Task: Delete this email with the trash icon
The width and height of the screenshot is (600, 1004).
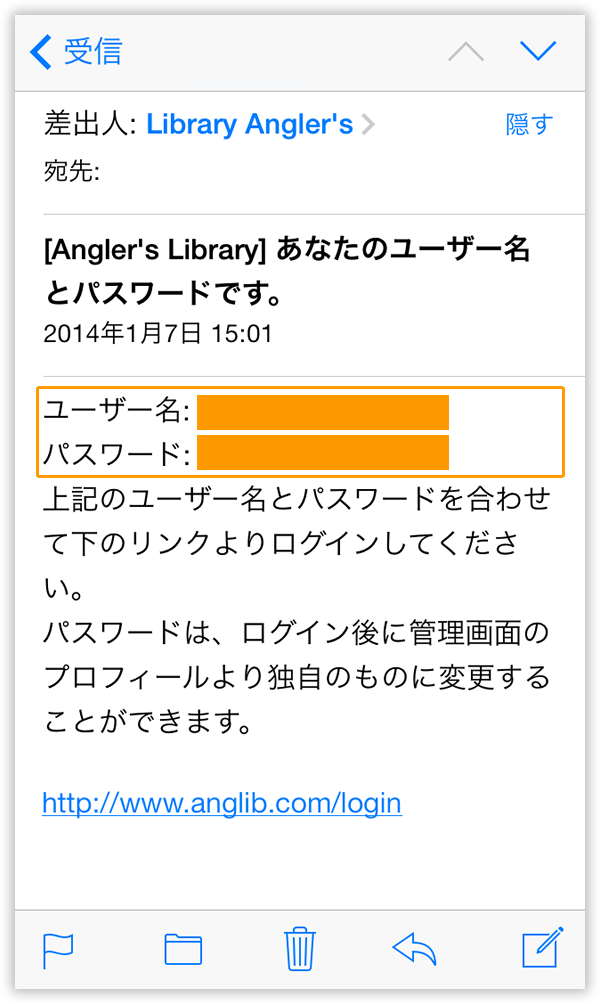Action: [299, 948]
